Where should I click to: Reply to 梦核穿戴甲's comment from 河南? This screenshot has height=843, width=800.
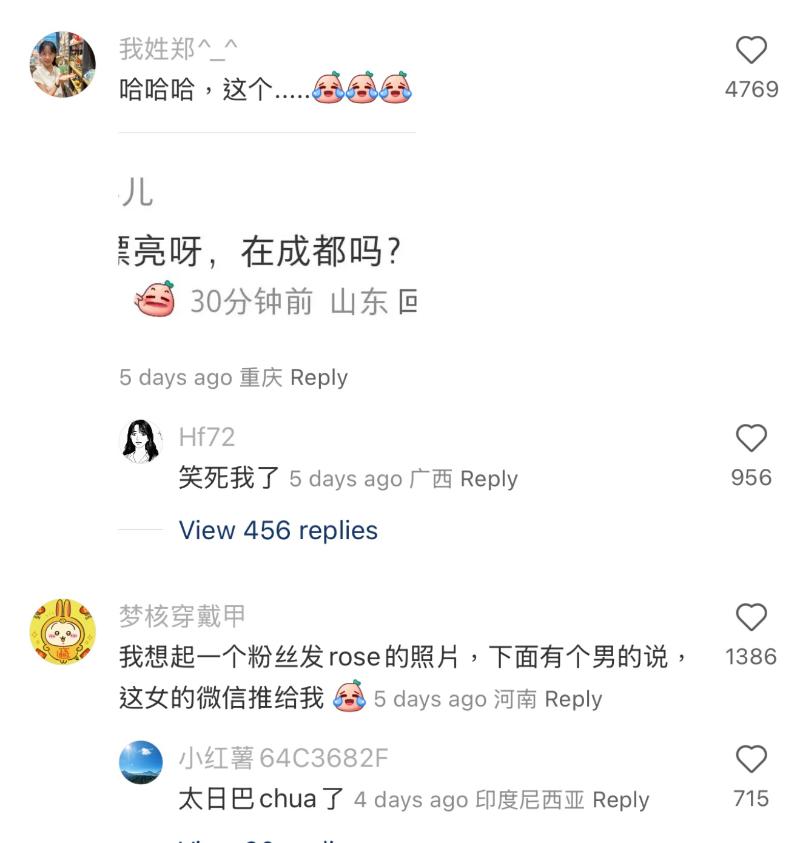click(x=573, y=699)
